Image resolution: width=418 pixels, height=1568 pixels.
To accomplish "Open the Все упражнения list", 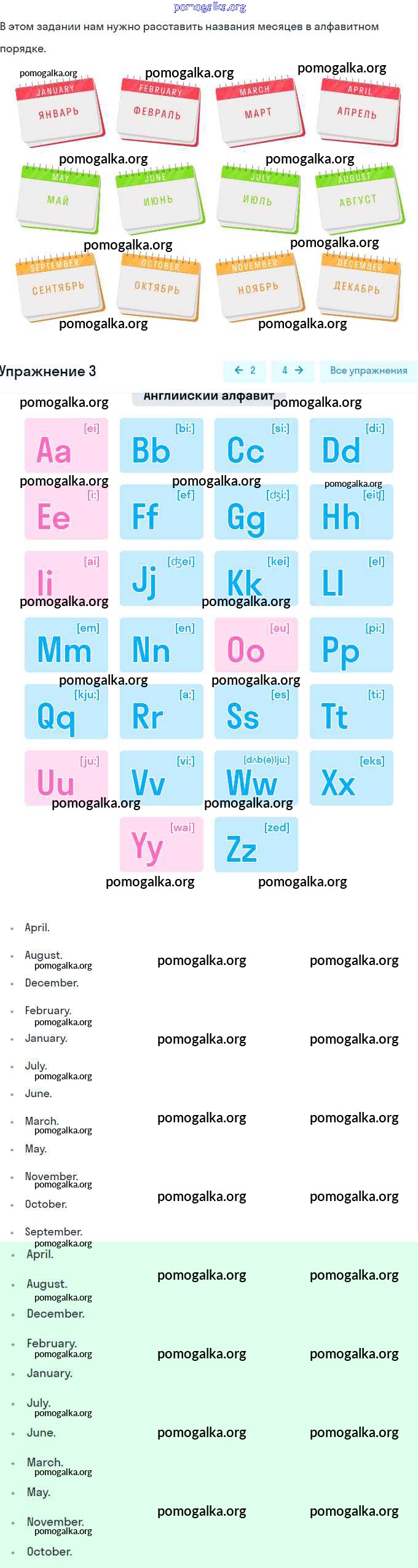I will pyautogui.click(x=368, y=371).
